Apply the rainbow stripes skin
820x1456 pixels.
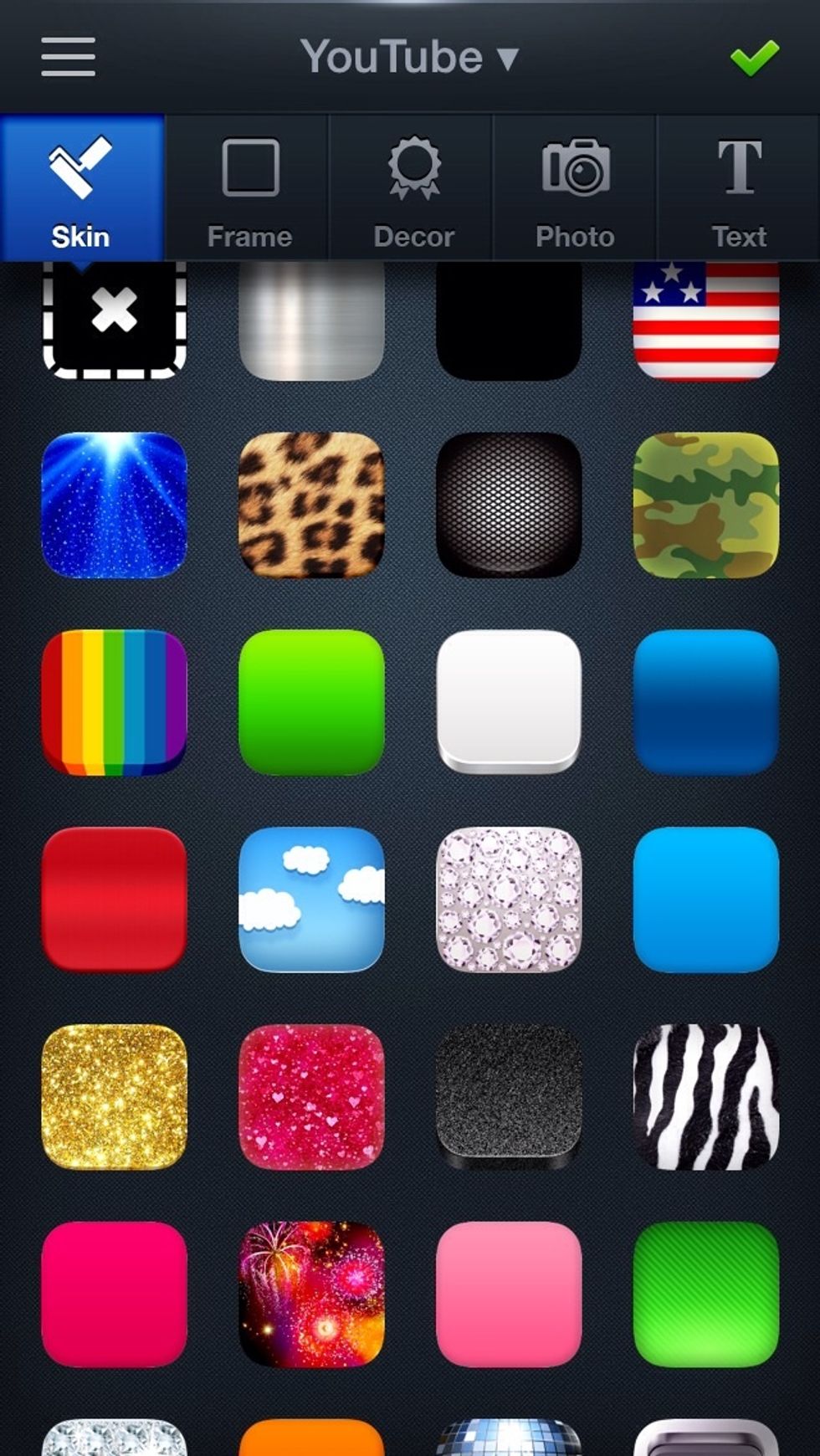click(115, 703)
